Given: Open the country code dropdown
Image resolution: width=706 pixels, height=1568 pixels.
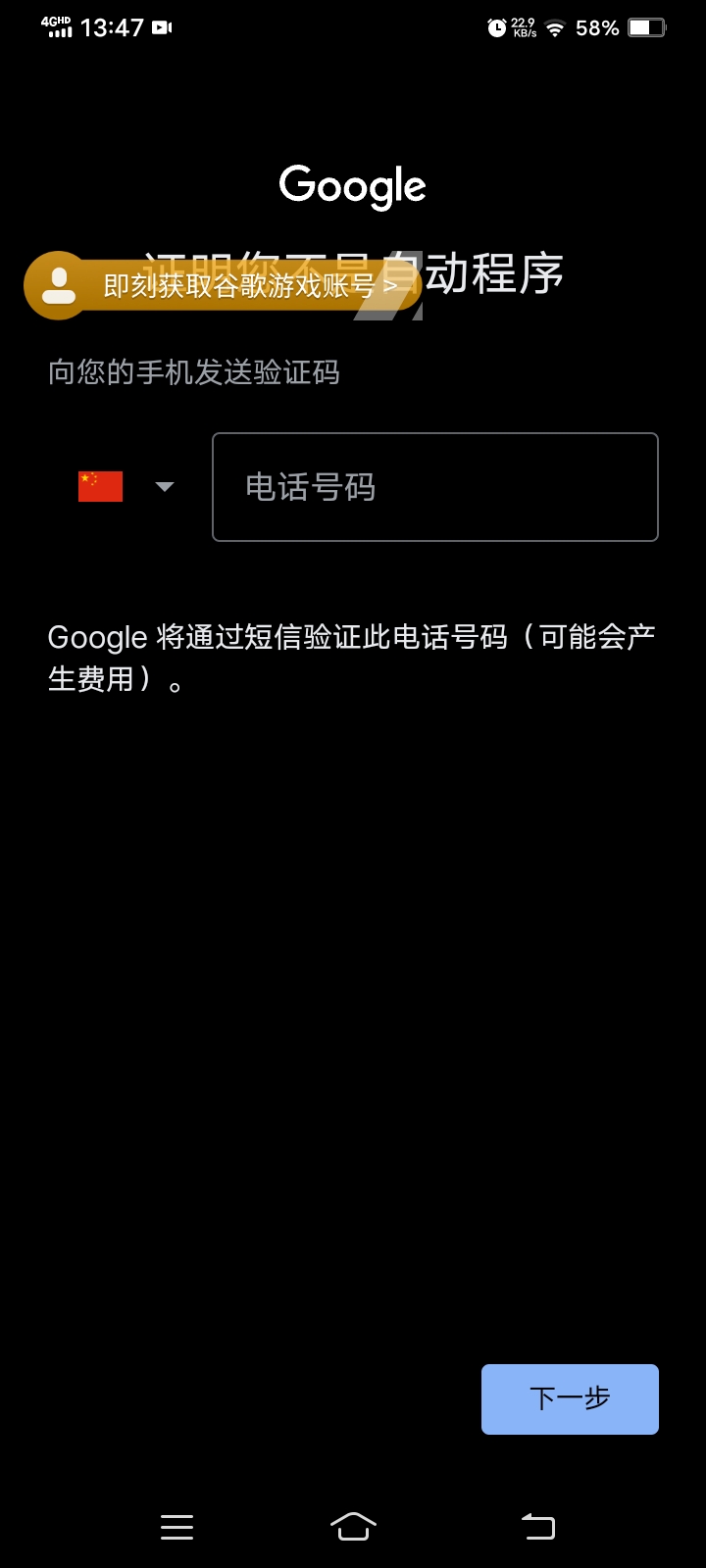Looking at the screenshot, I should (126, 487).
